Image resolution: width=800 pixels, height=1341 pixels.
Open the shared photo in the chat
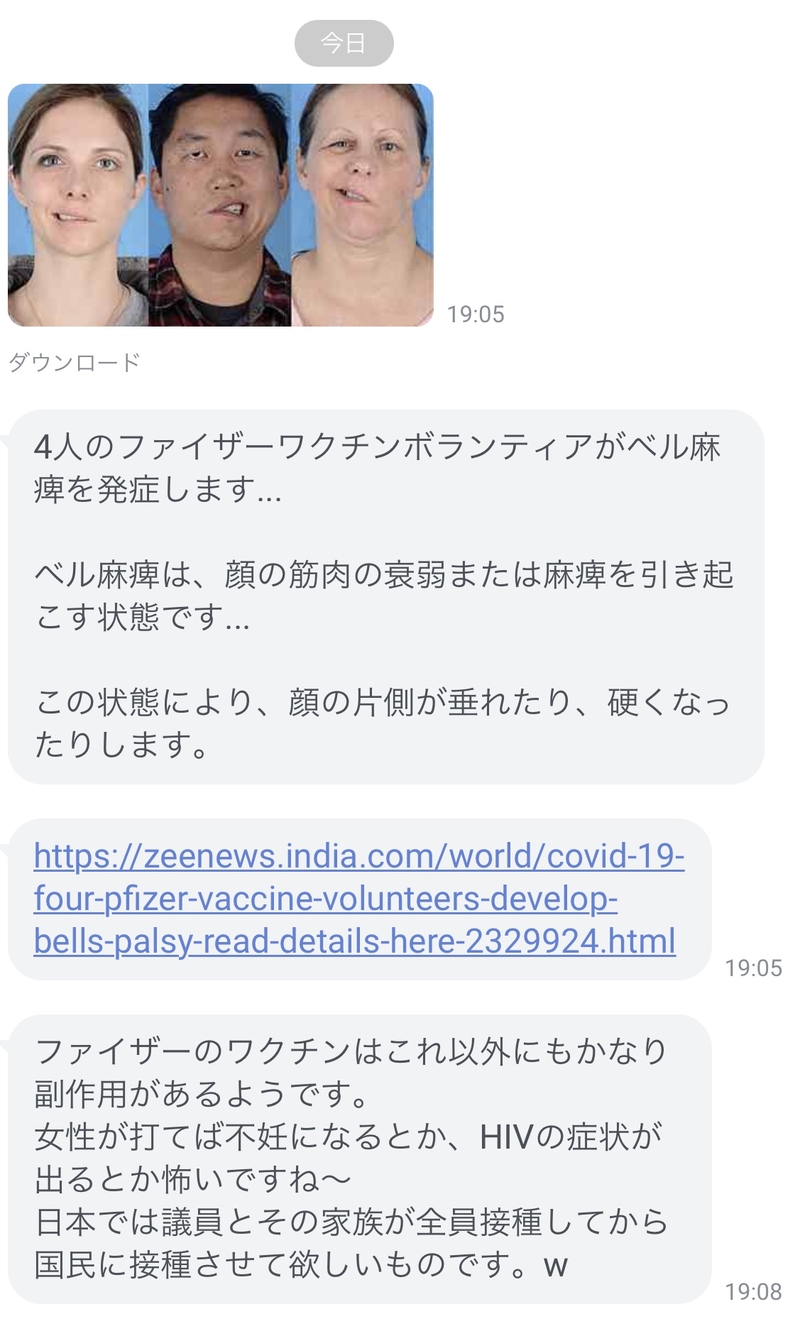(x=220, y=205)
